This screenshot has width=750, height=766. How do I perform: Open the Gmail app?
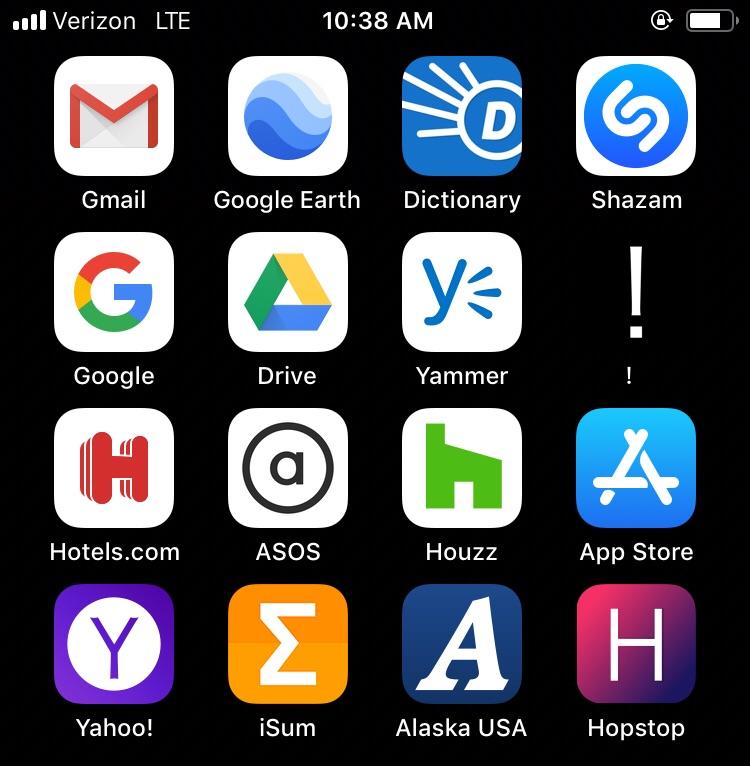[114, 116]
